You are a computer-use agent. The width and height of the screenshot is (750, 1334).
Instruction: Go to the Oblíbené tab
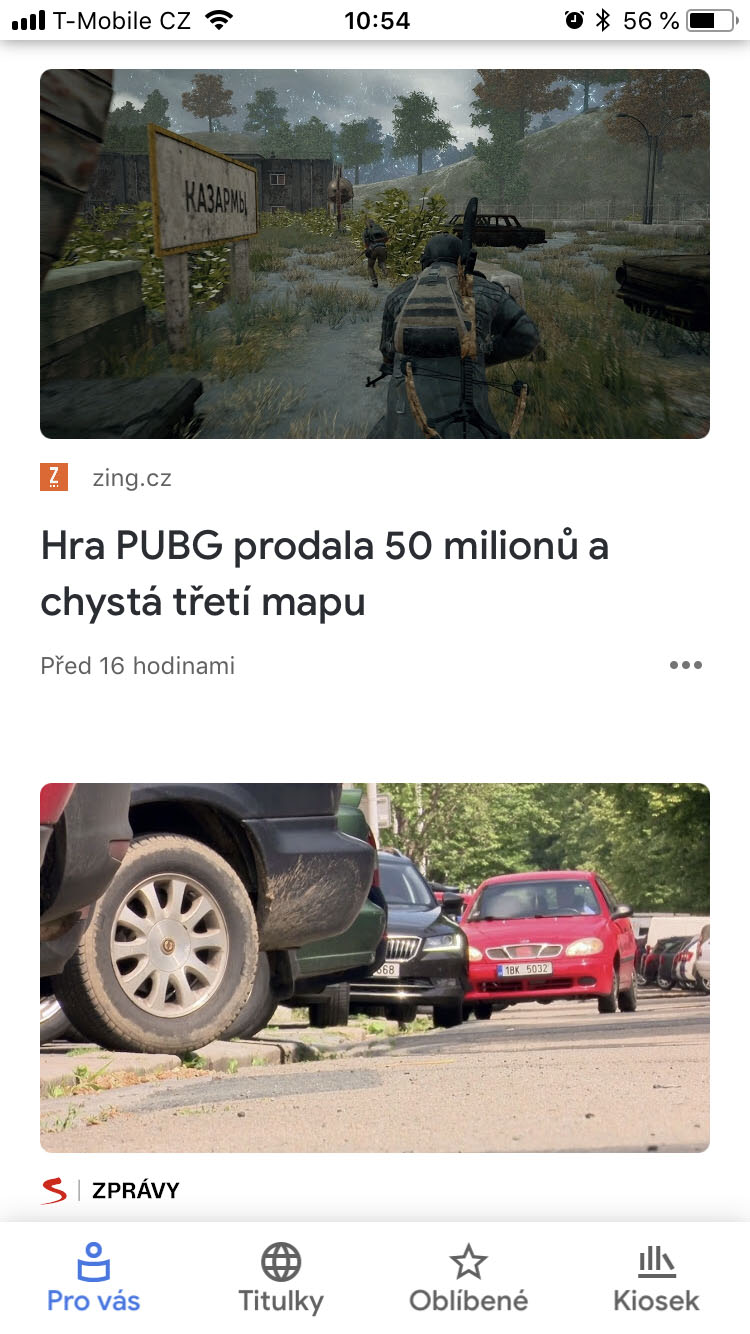click(468, 1277)
